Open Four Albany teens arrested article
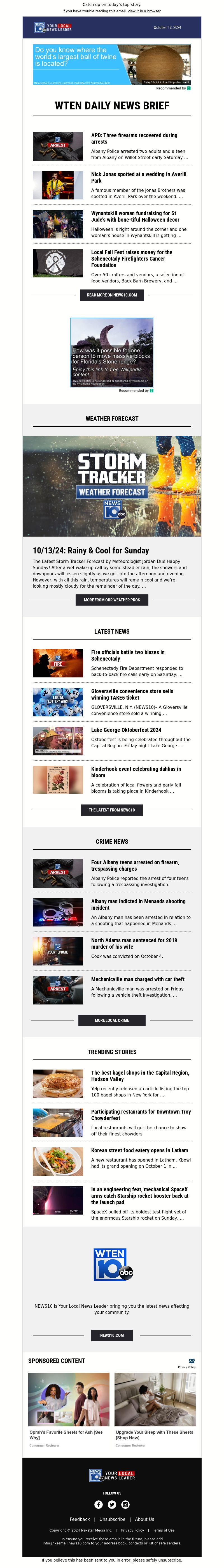This screenshot has width=224, height=1568. [x=135, y=866]
